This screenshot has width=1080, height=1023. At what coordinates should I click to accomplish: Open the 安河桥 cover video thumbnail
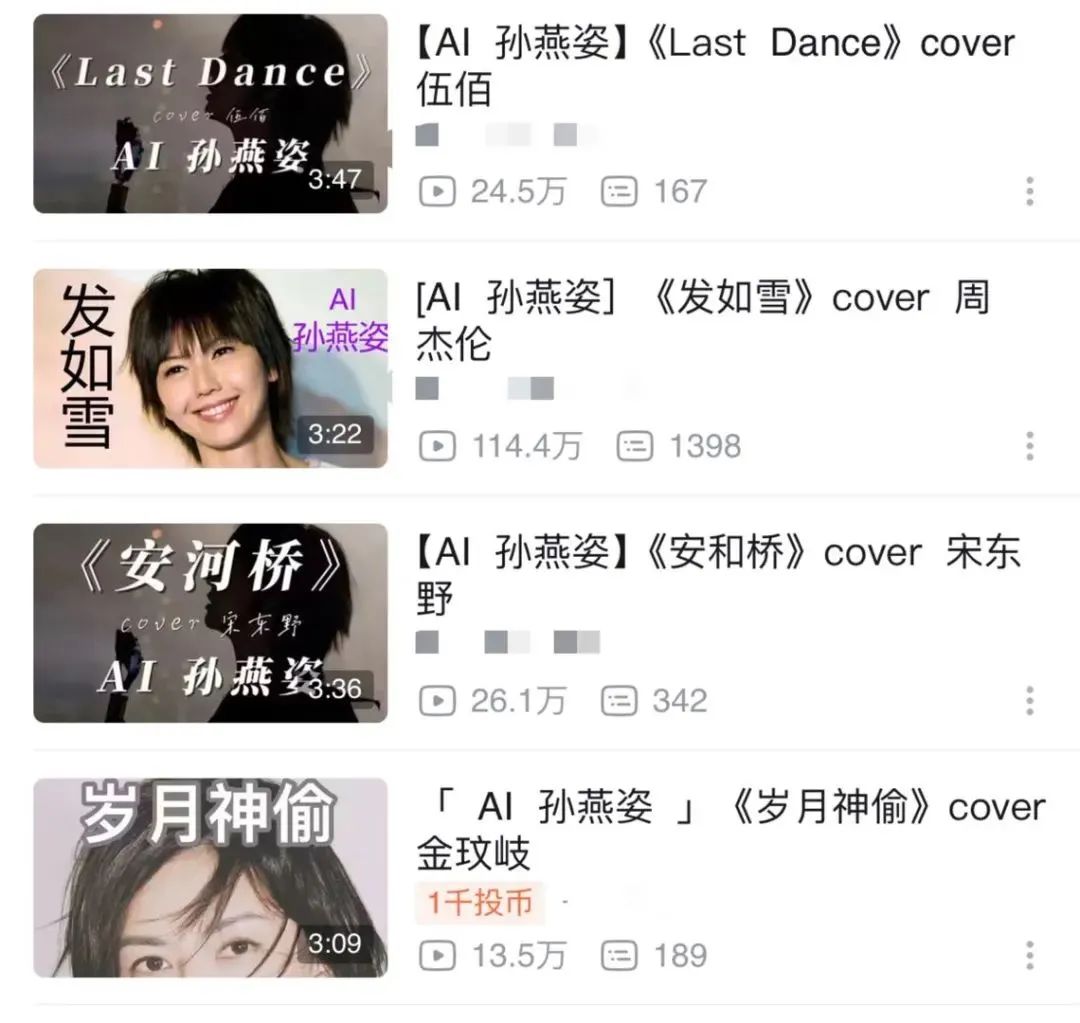[210, 622]
